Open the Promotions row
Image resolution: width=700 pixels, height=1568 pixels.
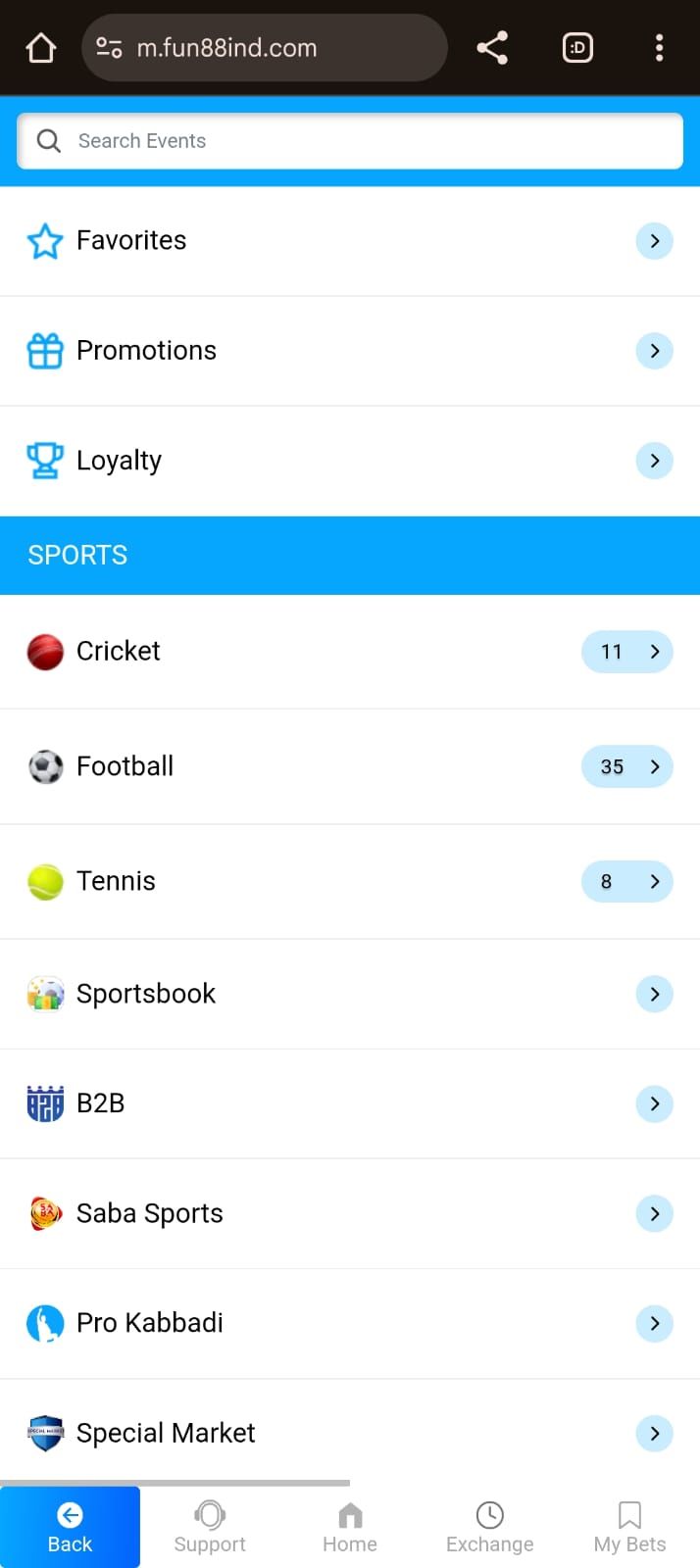click(349, 351)
